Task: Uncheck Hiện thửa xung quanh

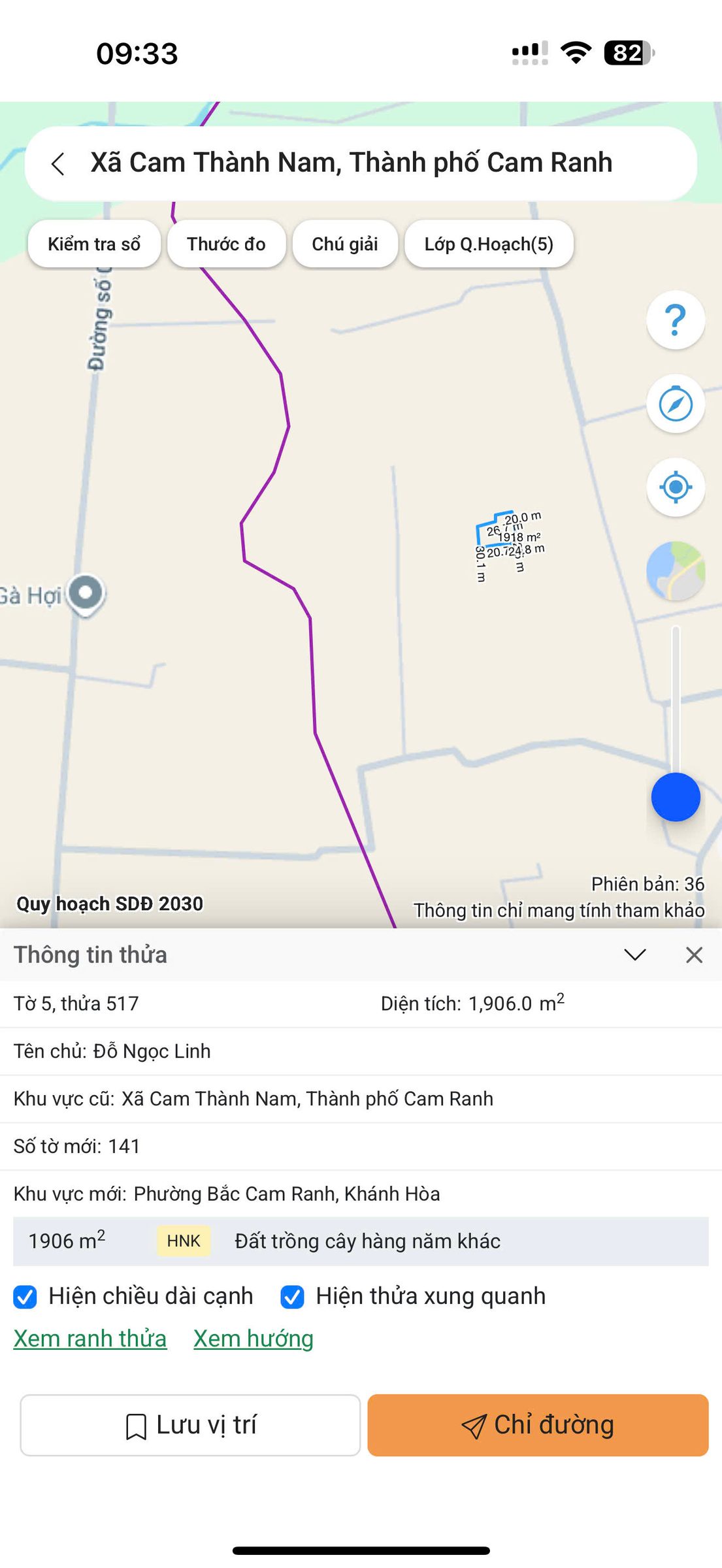Action: (x=292, y=1297)
